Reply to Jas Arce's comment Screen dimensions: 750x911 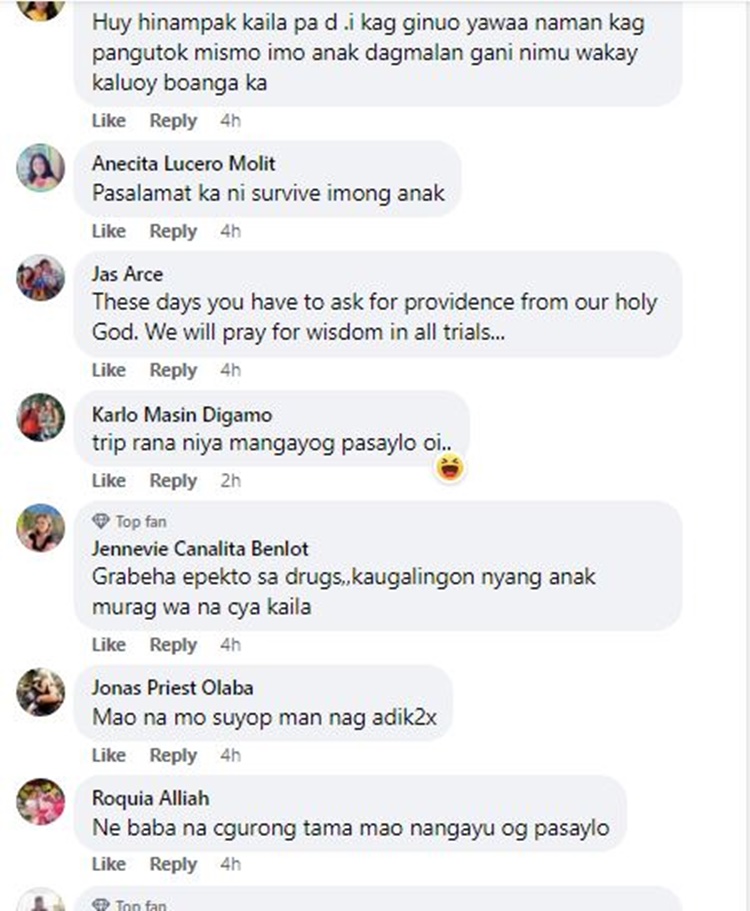click(x=173, y=370)
